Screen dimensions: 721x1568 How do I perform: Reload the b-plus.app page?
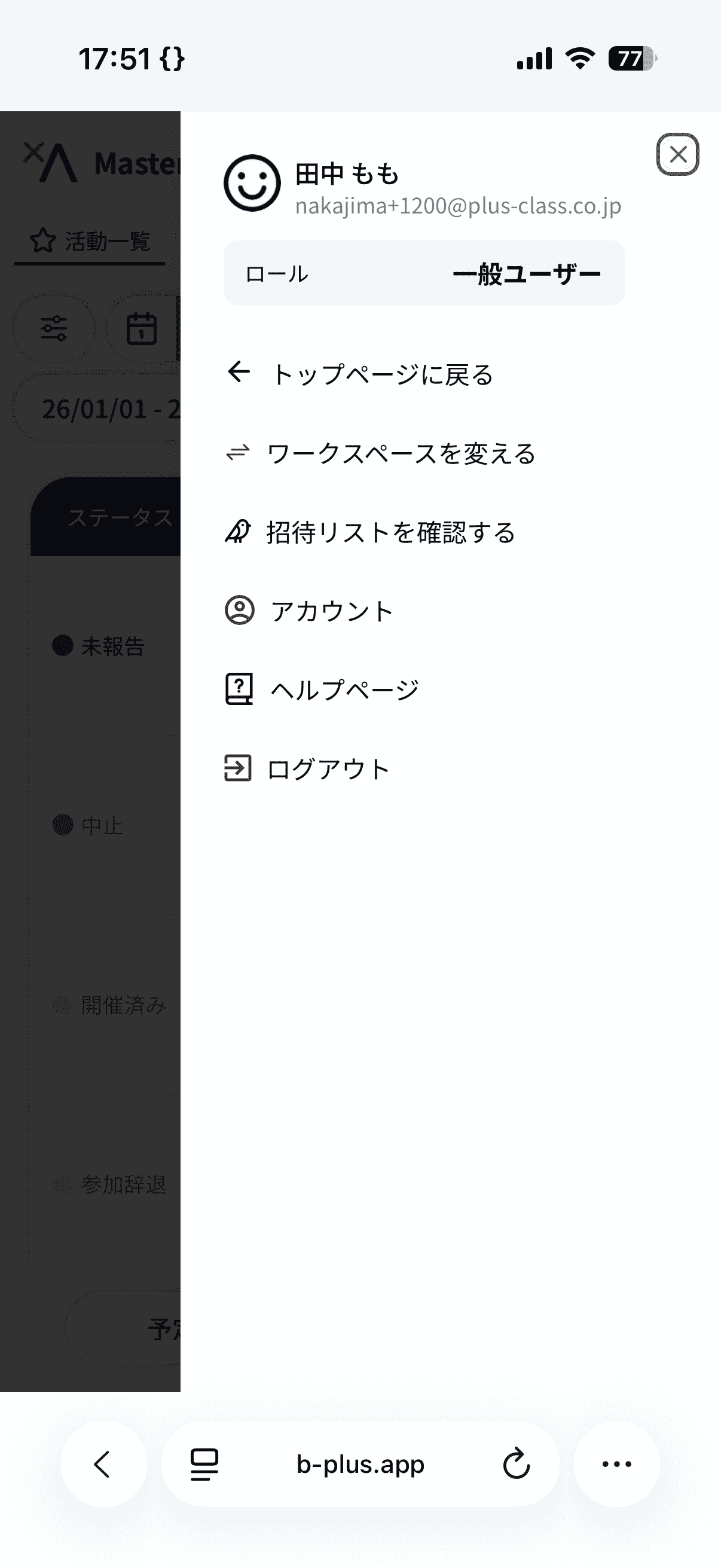[x=515, y=1465]
